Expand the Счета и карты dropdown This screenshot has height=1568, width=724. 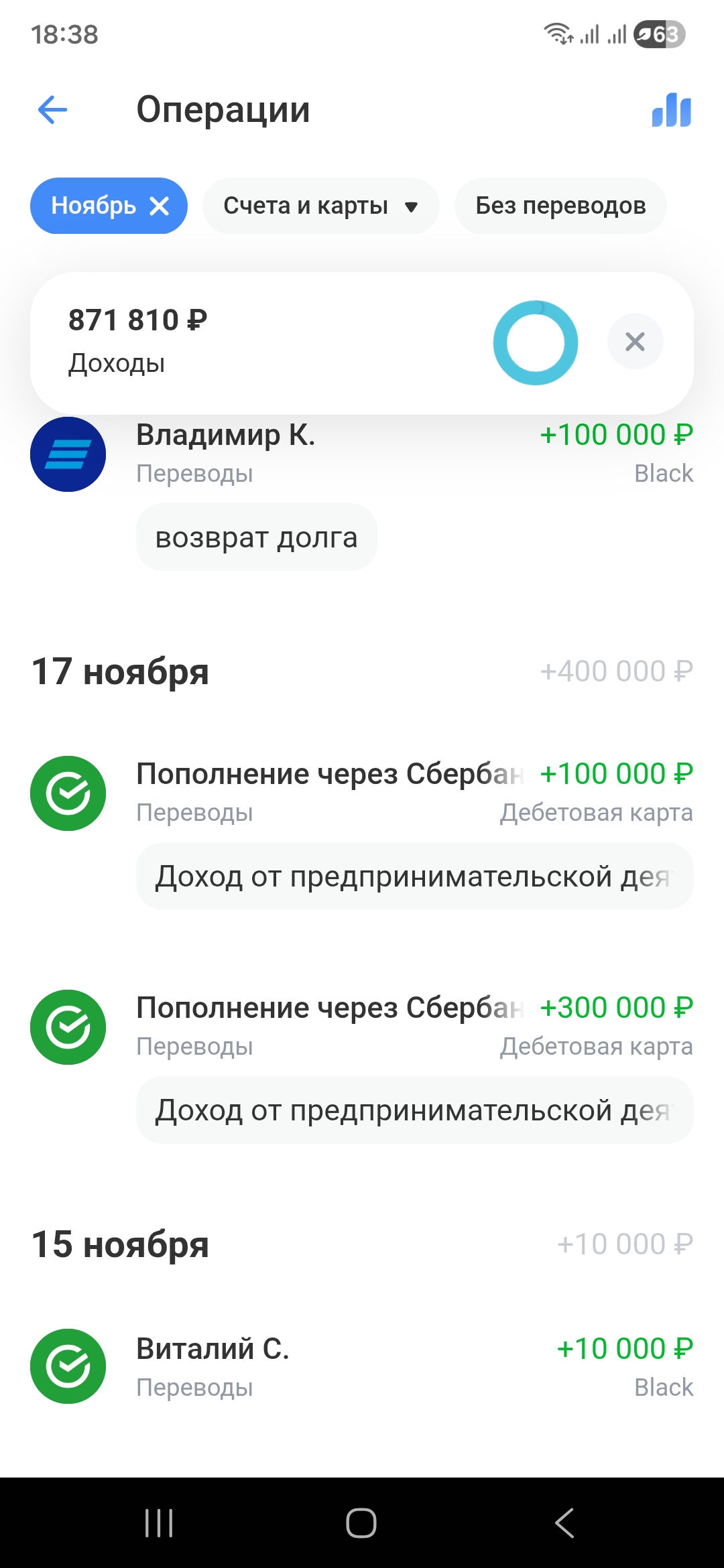[320, 206]
